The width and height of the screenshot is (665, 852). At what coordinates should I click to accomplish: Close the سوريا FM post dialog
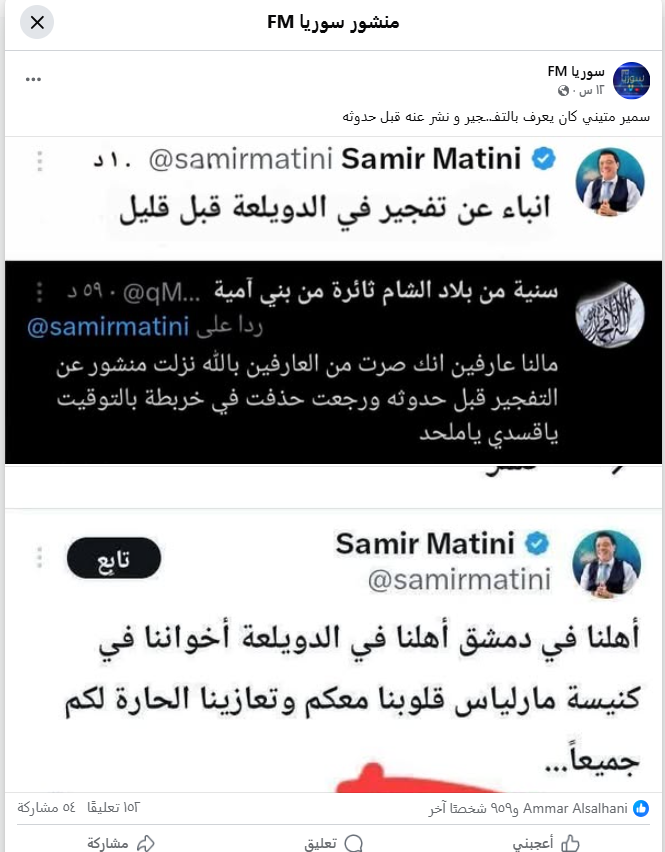[x=37, y=23]
